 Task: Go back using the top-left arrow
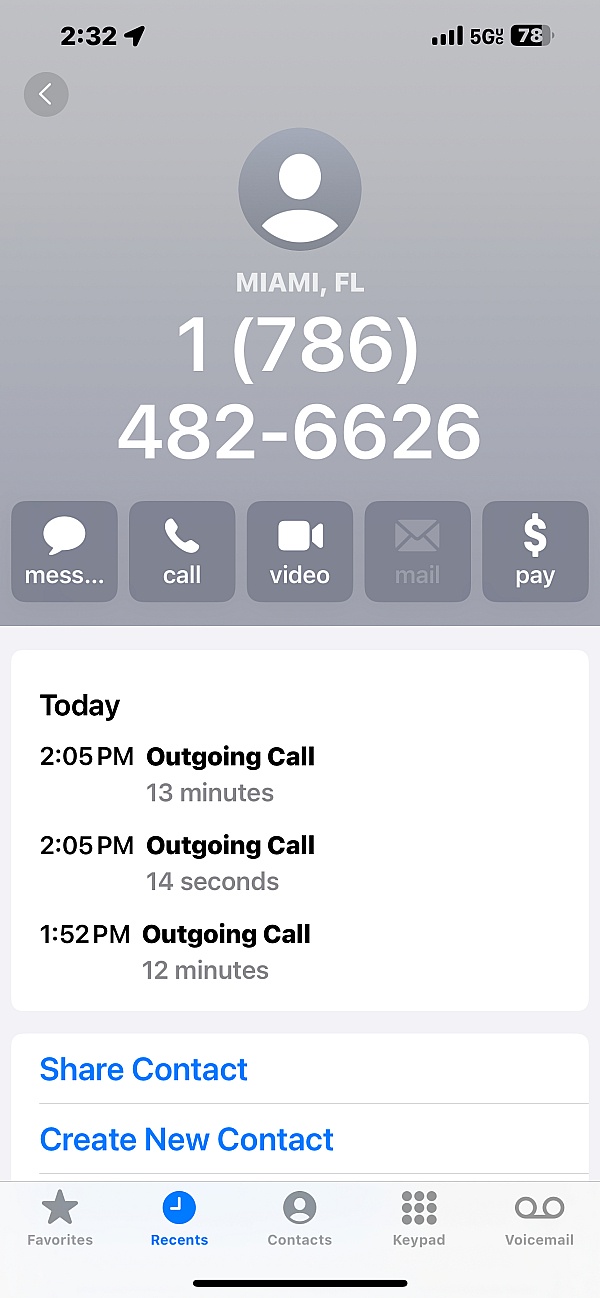click(46, 95)
